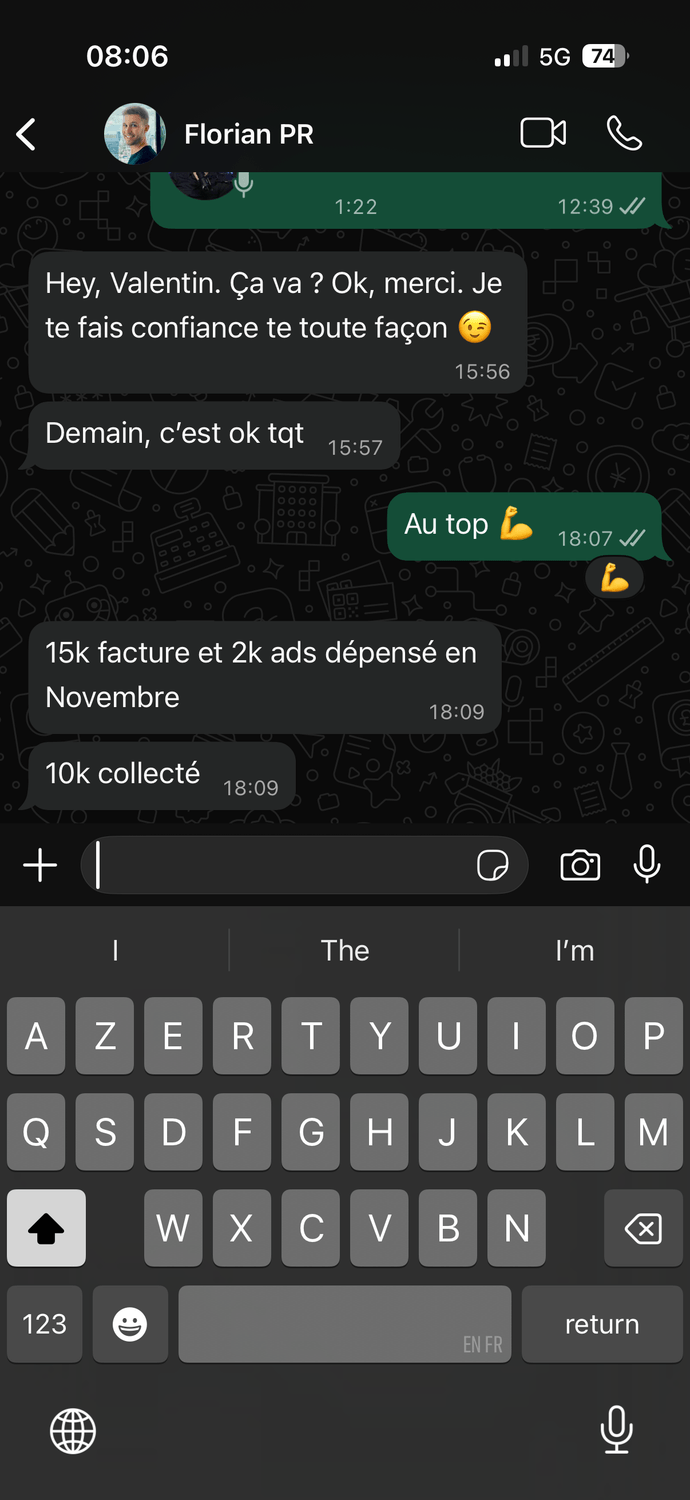Record a voice message with the microphone
This screenshot has height=1500, width=690.
[x=647, y=864]
